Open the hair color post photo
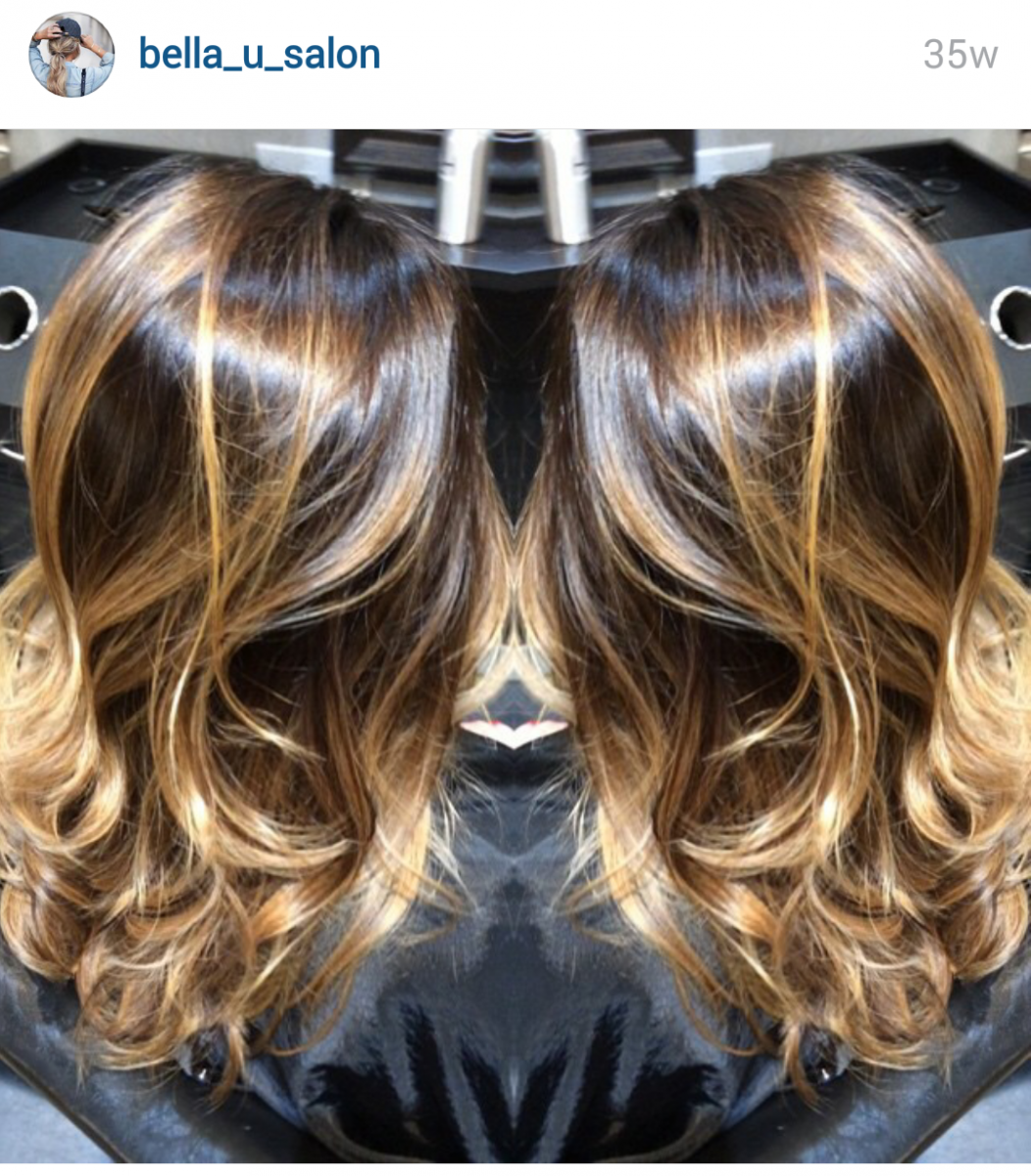1031x1176 pixels. [x=515, y=647]
